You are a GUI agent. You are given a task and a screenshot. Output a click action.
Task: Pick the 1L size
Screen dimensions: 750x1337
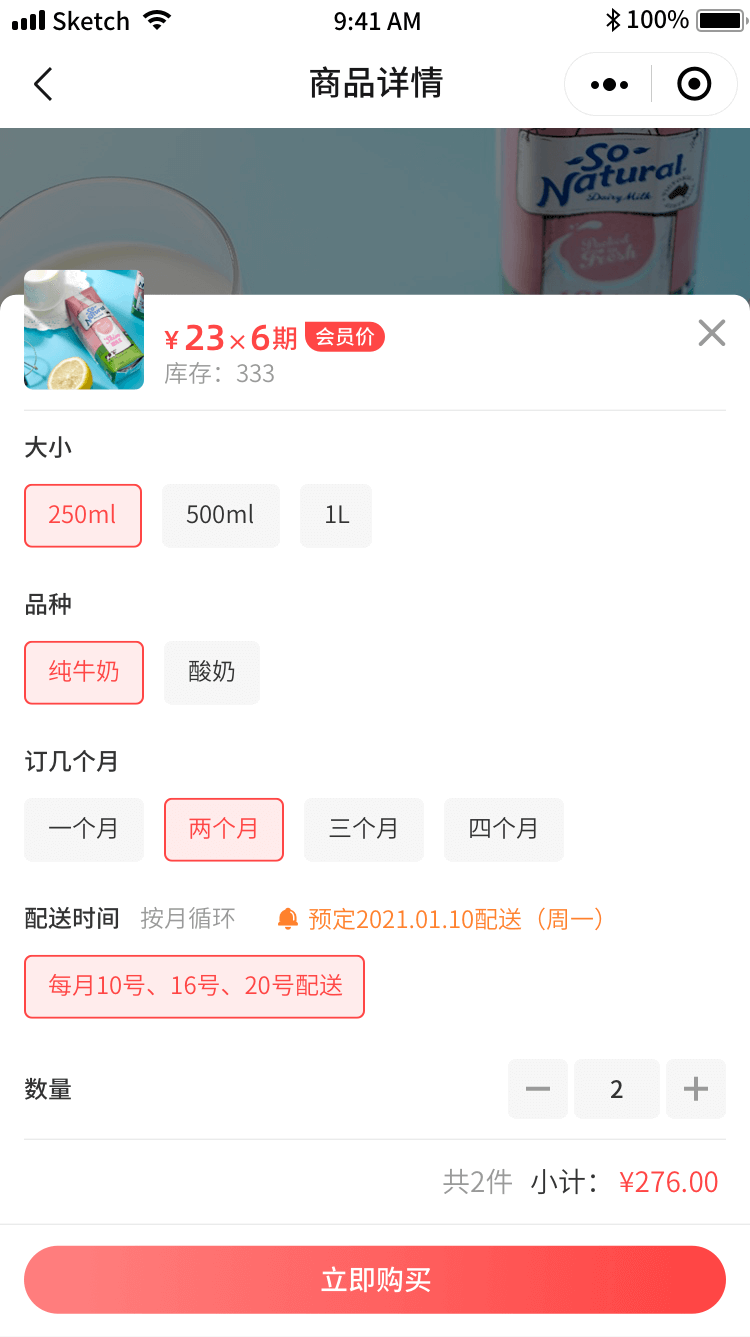tap(336, 516)
